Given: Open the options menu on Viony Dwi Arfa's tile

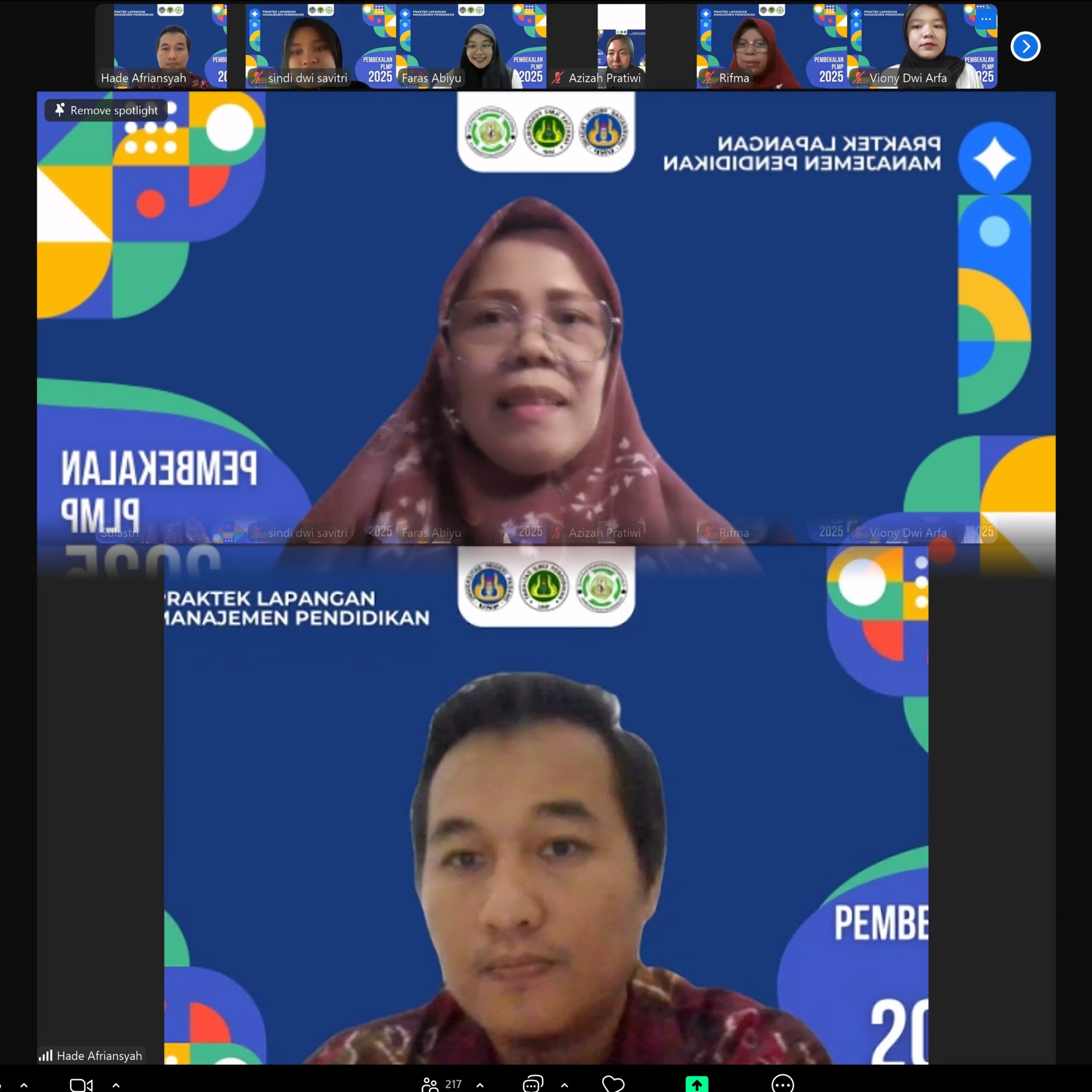Looking at the screenshot, I should [x=986, y=19].
